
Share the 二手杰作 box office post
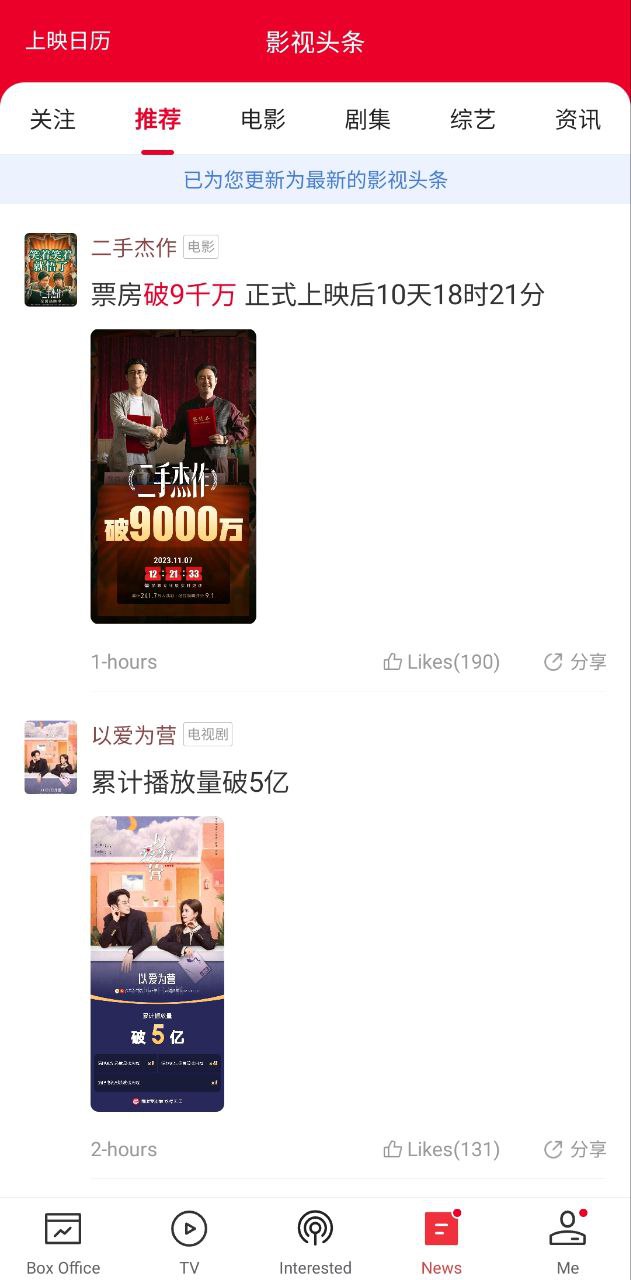575,662
